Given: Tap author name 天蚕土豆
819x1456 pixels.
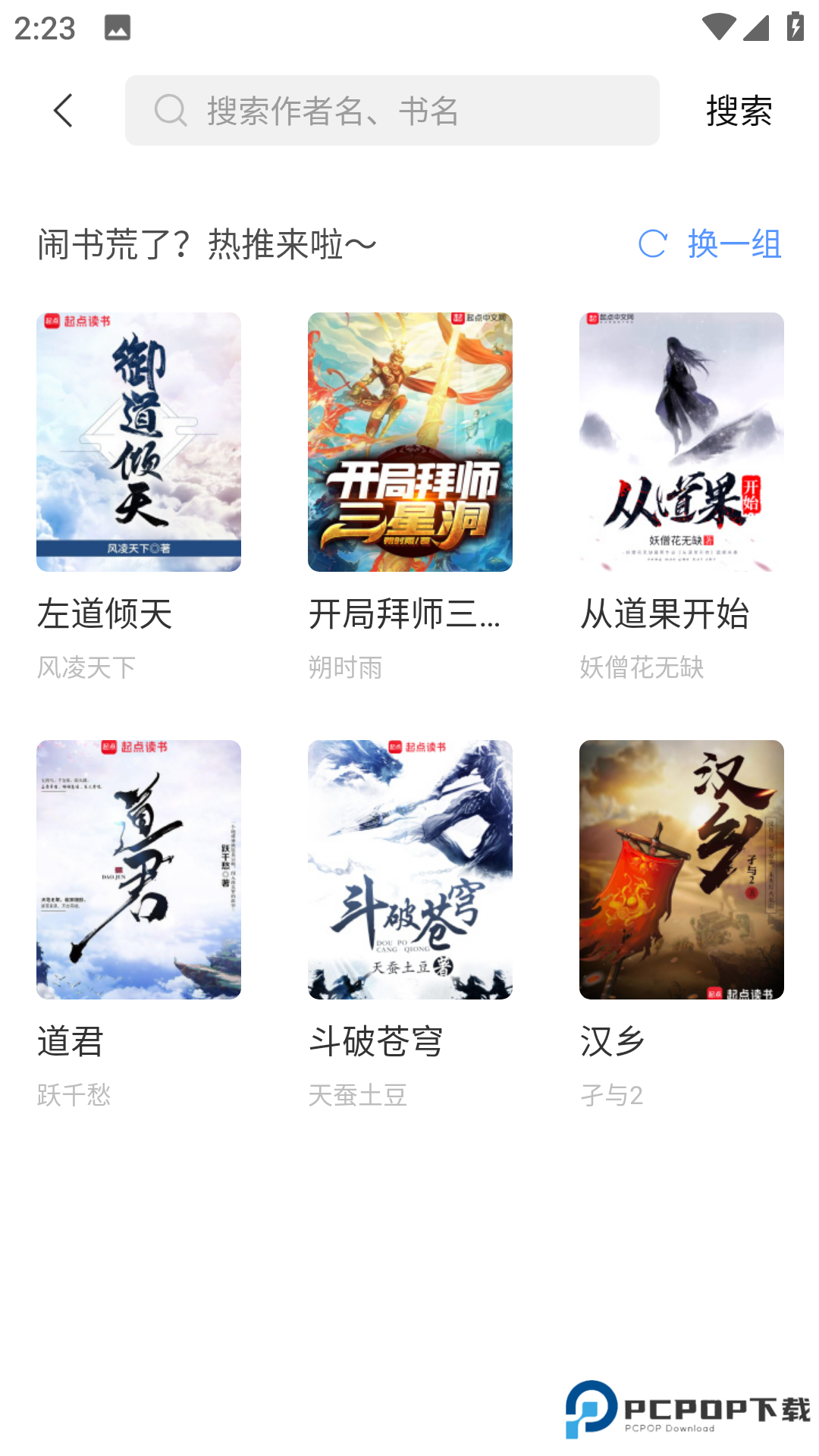Looking at the screenshot, I should click(x=356, y=1094).
